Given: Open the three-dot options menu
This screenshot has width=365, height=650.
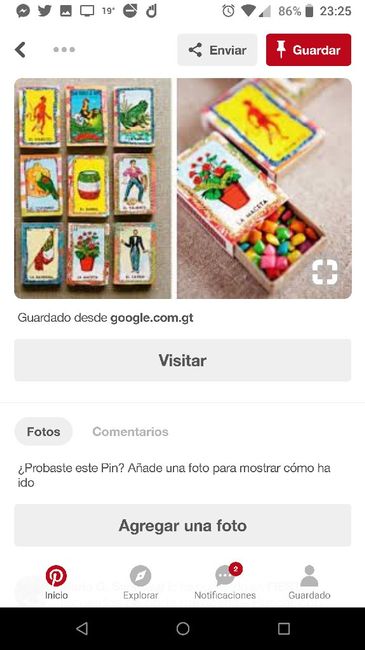Looking at the screenshot, I should coord(64,50).
